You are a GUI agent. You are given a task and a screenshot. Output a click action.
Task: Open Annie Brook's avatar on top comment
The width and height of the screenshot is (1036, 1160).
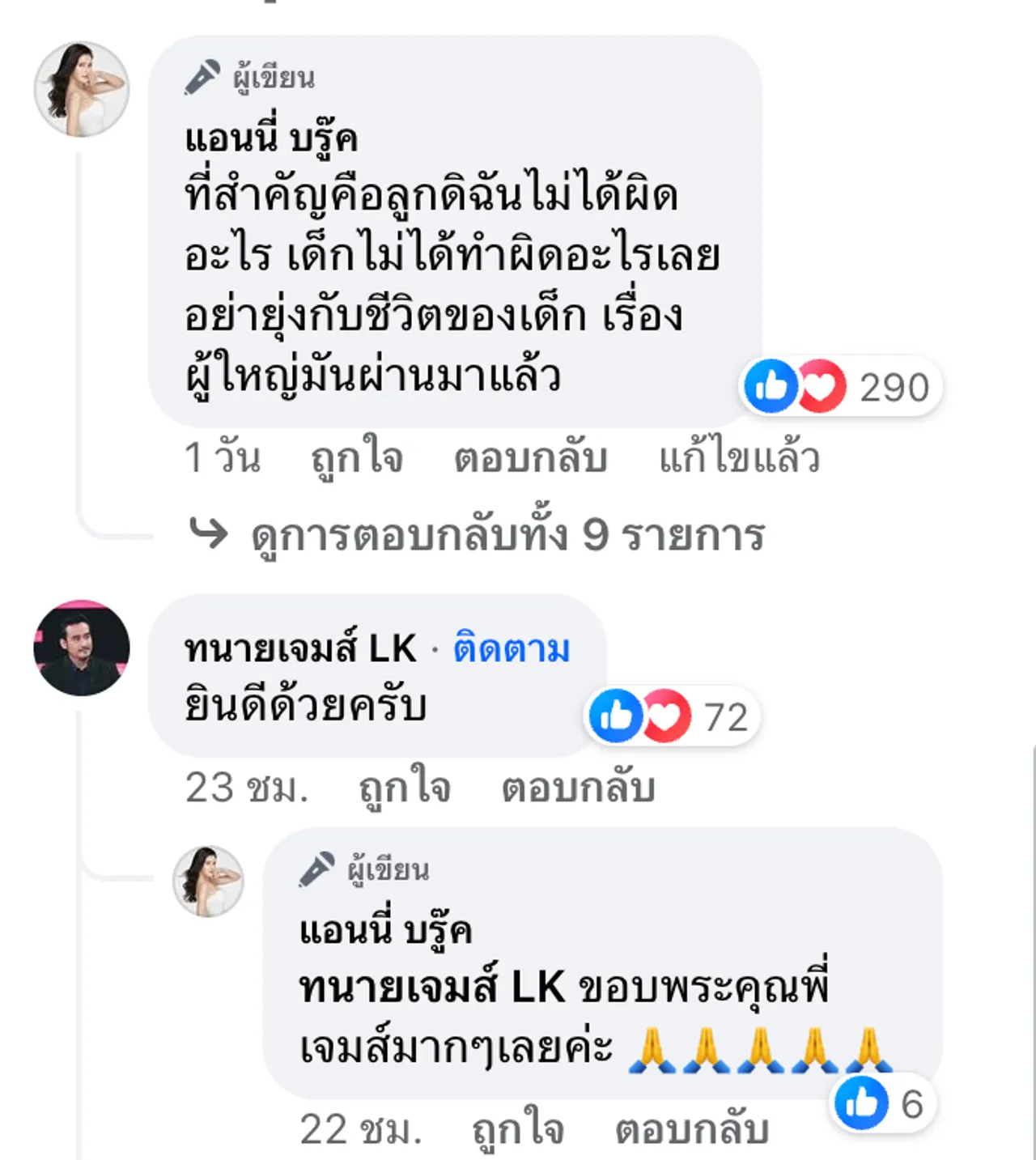(82, 89)
